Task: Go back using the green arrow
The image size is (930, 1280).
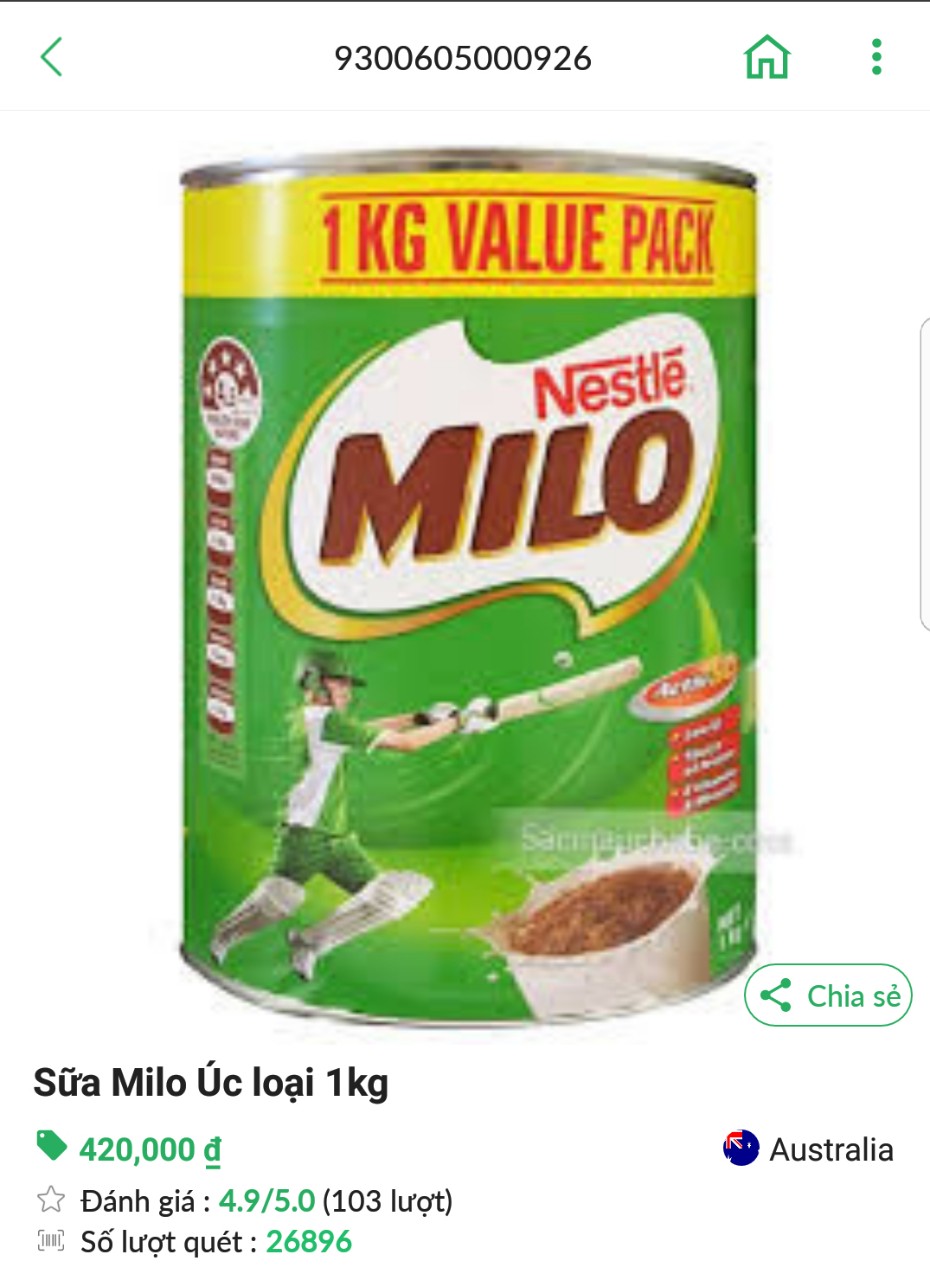Action: point(52,57)
